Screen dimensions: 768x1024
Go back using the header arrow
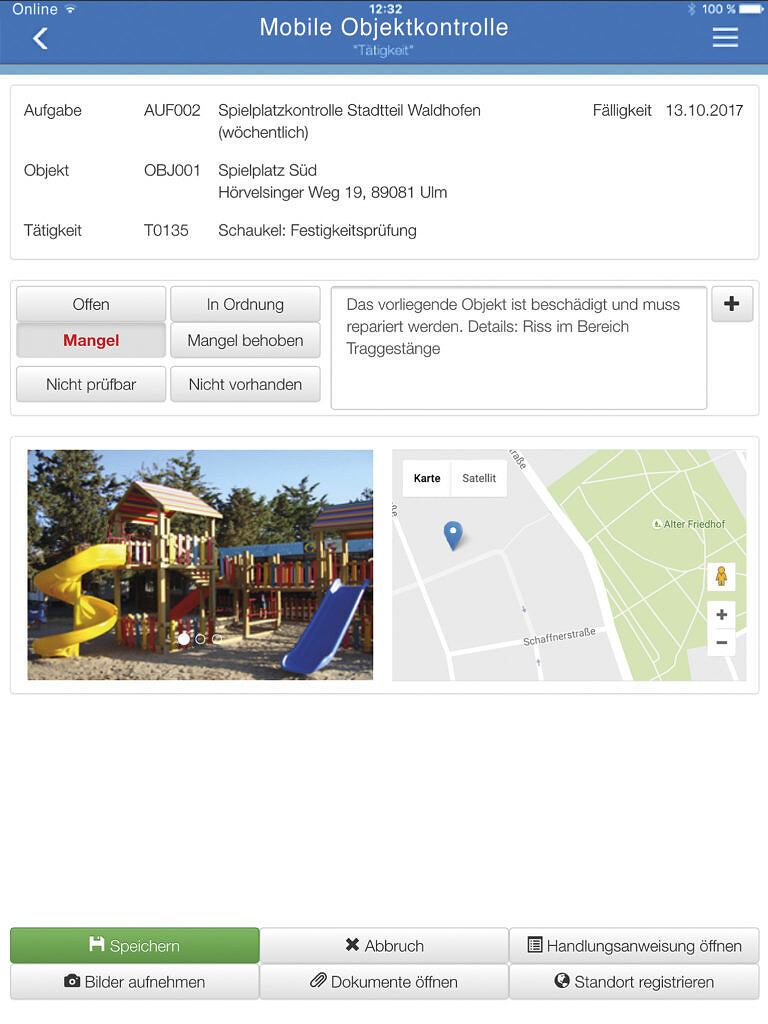[x=40, y=38]
